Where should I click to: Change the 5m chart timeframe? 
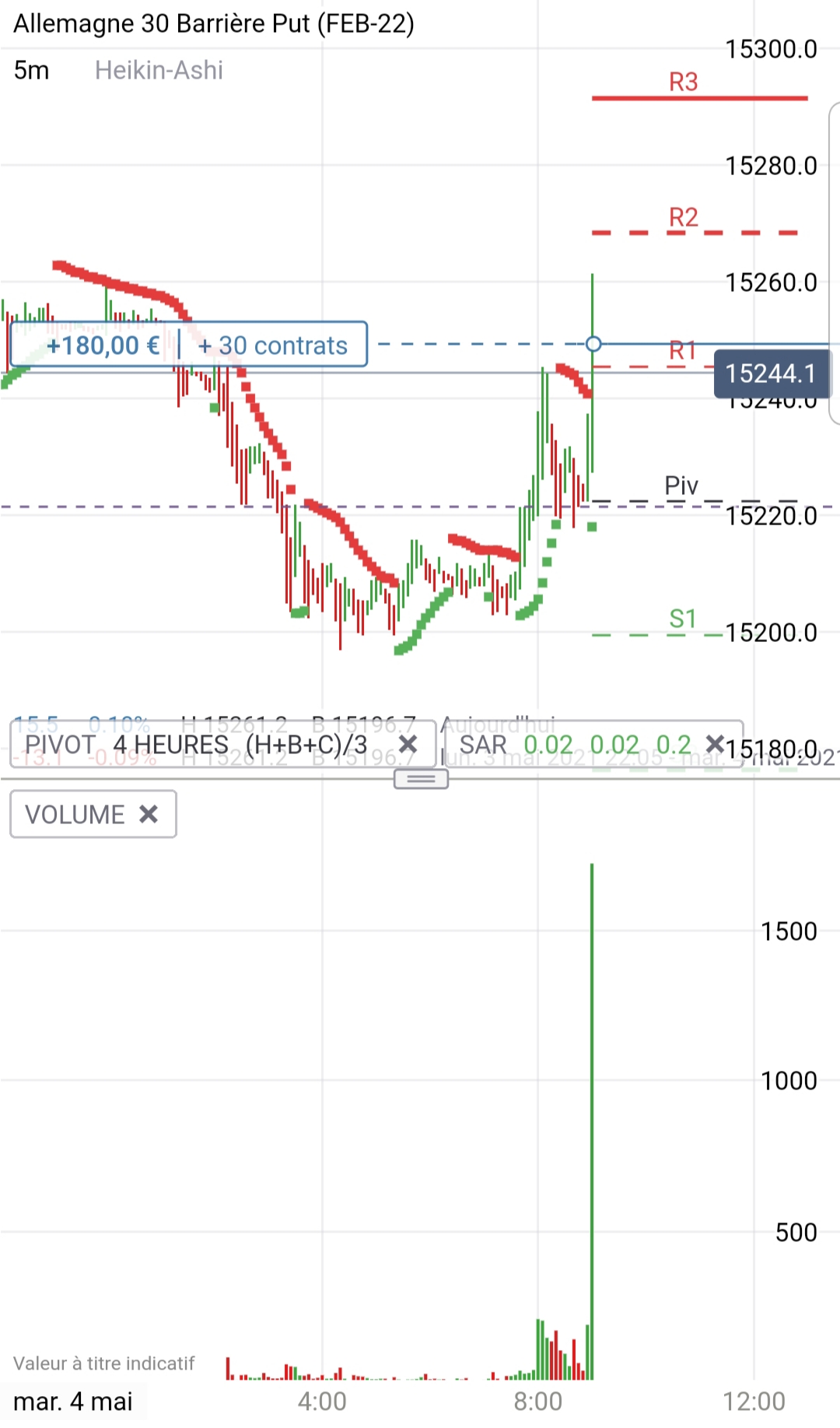click(x=32, y=71)
